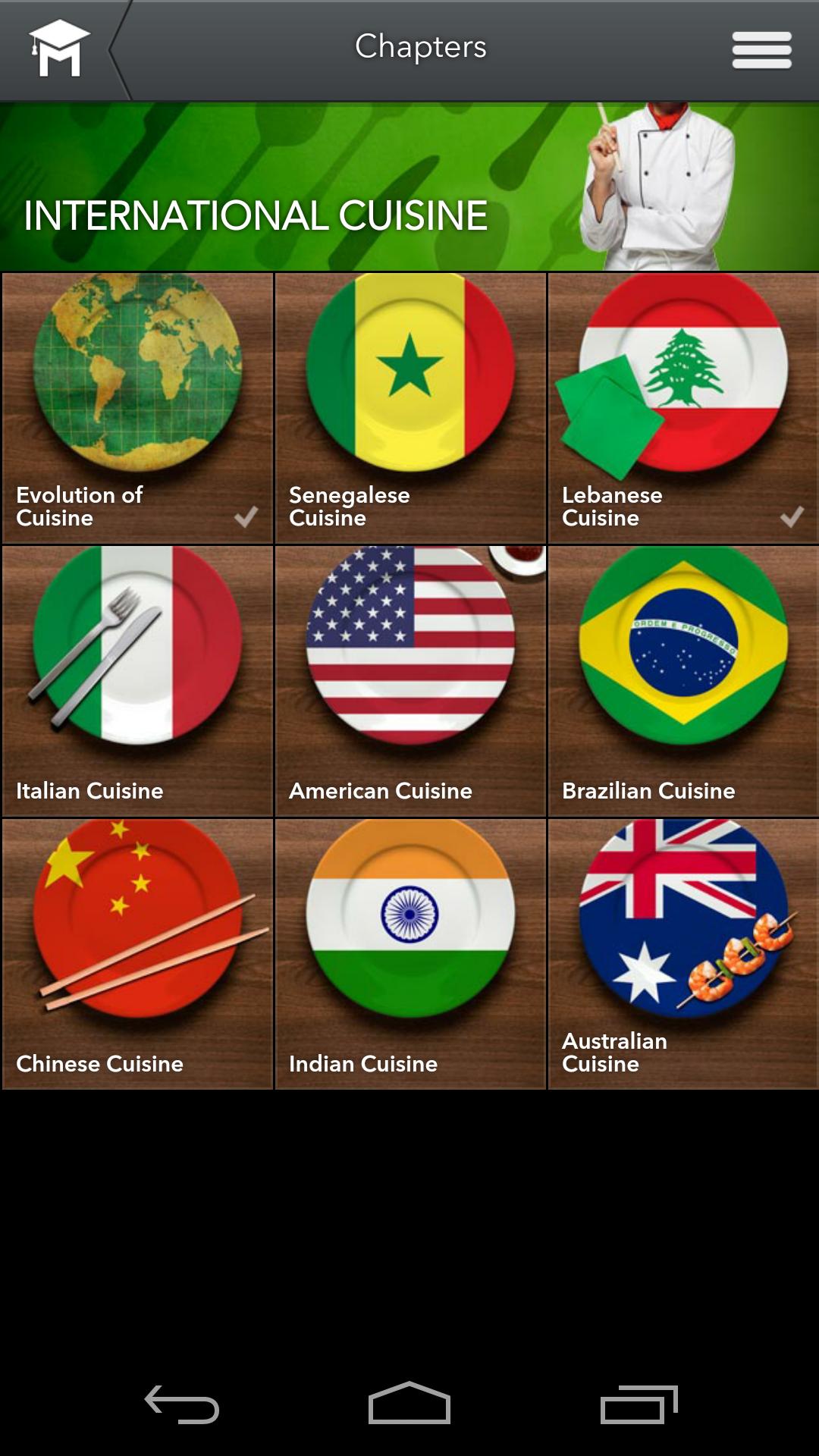Viewport: 819px width, 1456px height.
Task: Open the hamburger menu
Action: [x=761, y=50]
